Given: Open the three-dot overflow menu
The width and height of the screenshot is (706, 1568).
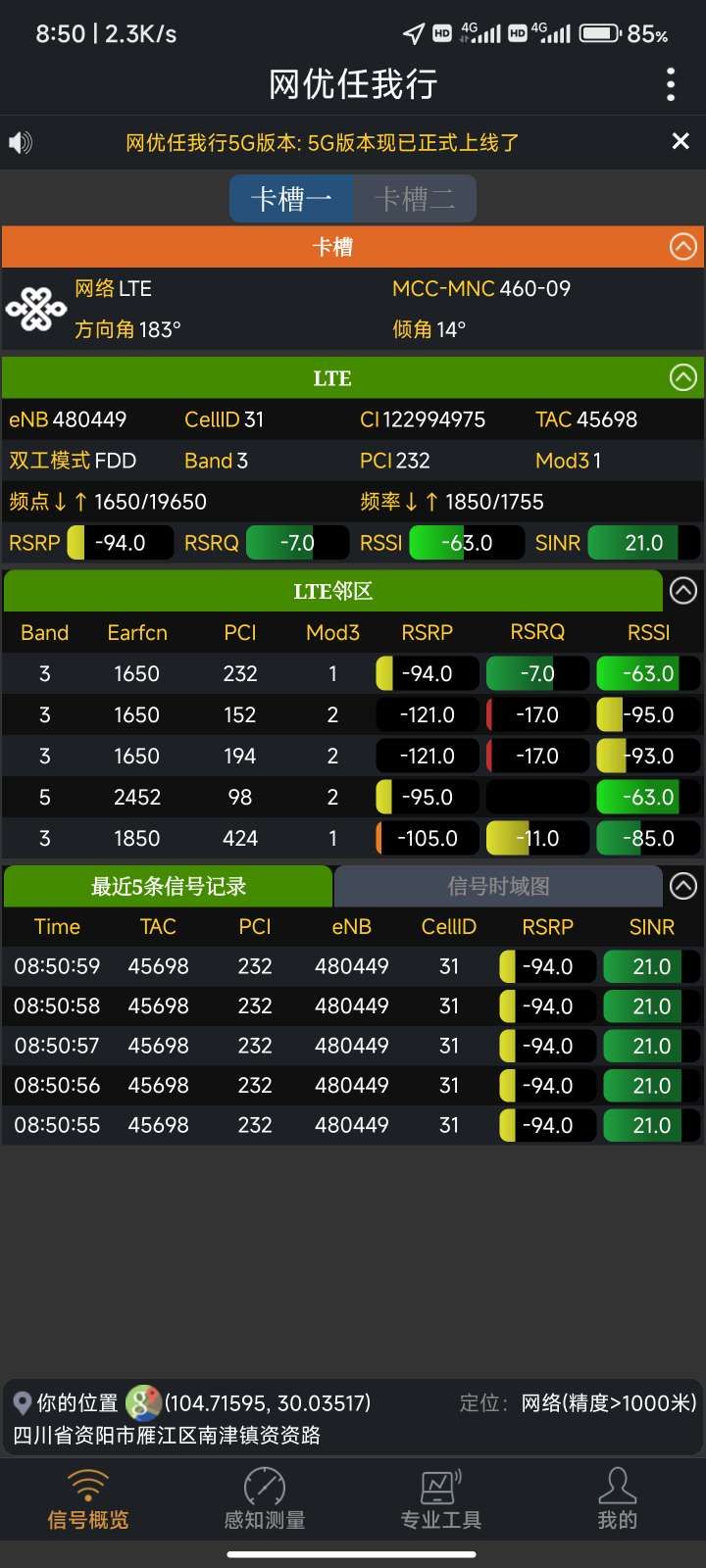Looking at the screenshot, I should 671,84.
